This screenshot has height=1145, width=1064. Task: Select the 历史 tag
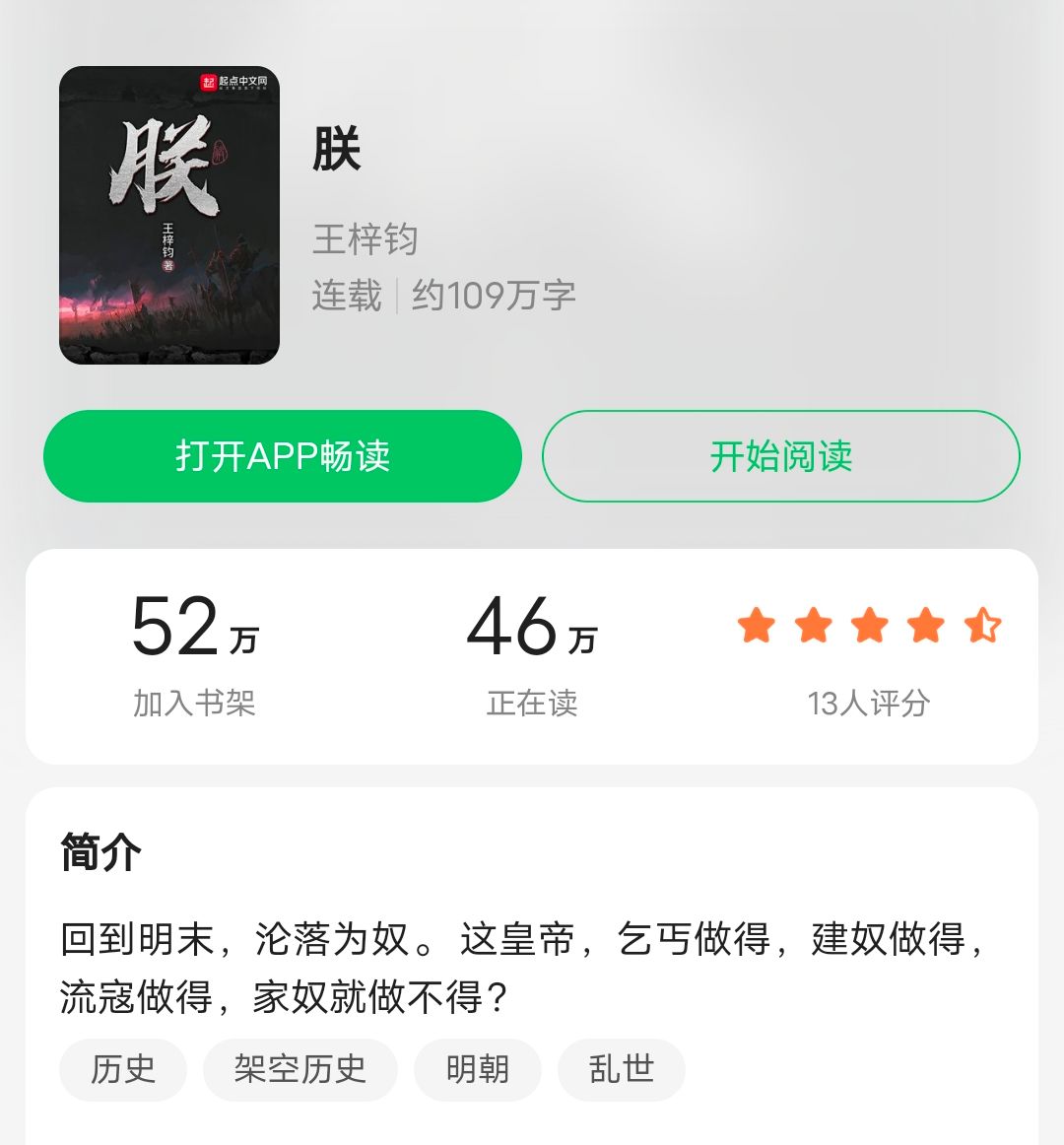click(x=121, y=1070)
